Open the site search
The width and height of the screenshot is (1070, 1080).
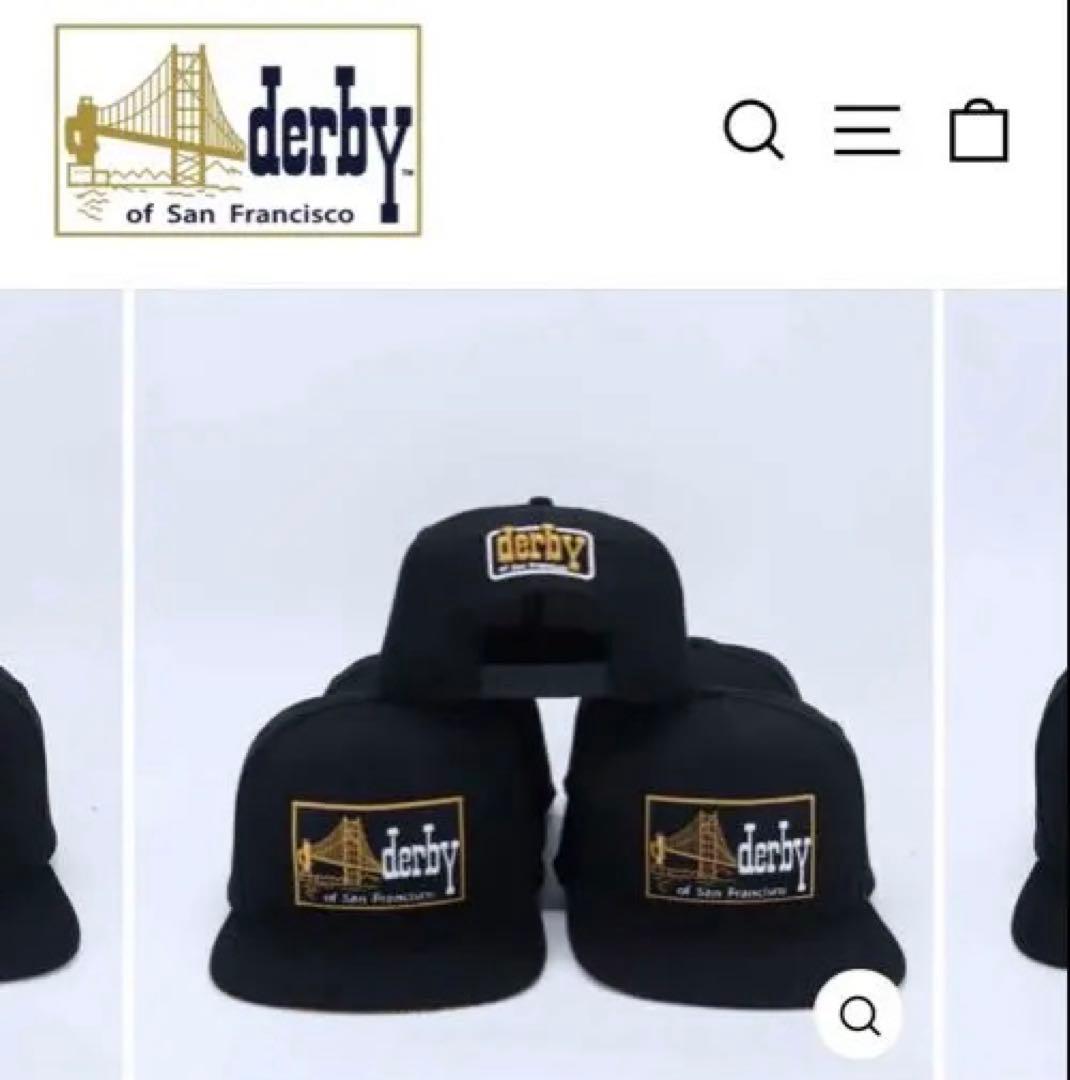752,131
